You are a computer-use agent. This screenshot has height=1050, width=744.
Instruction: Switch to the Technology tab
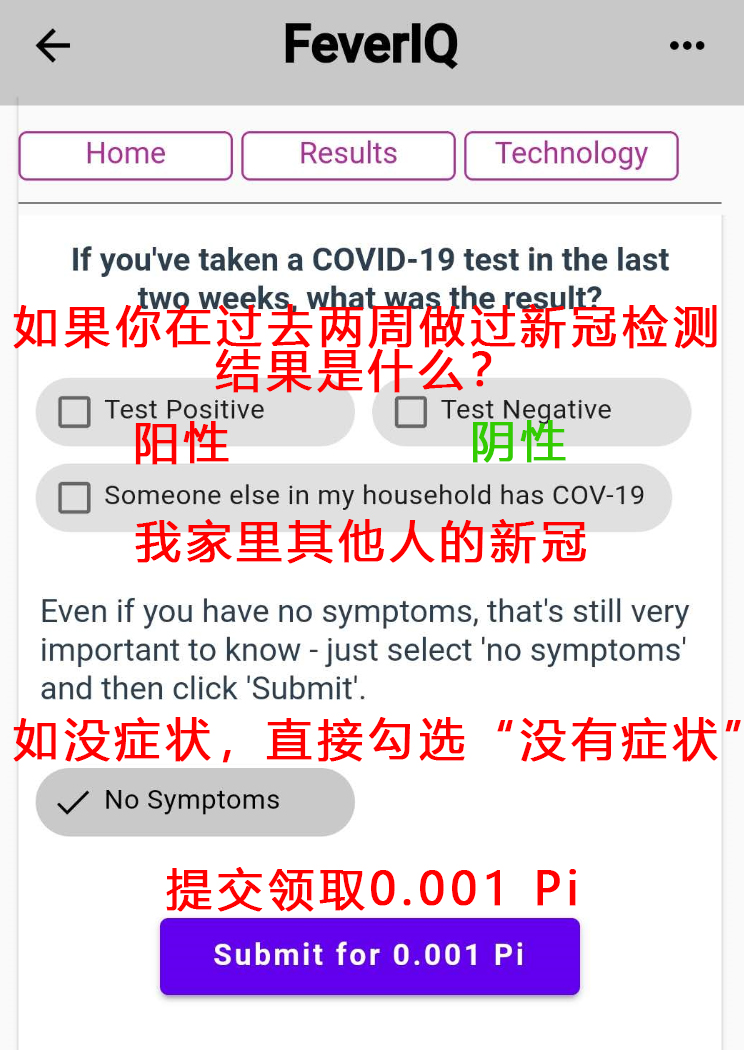(571, 155)
